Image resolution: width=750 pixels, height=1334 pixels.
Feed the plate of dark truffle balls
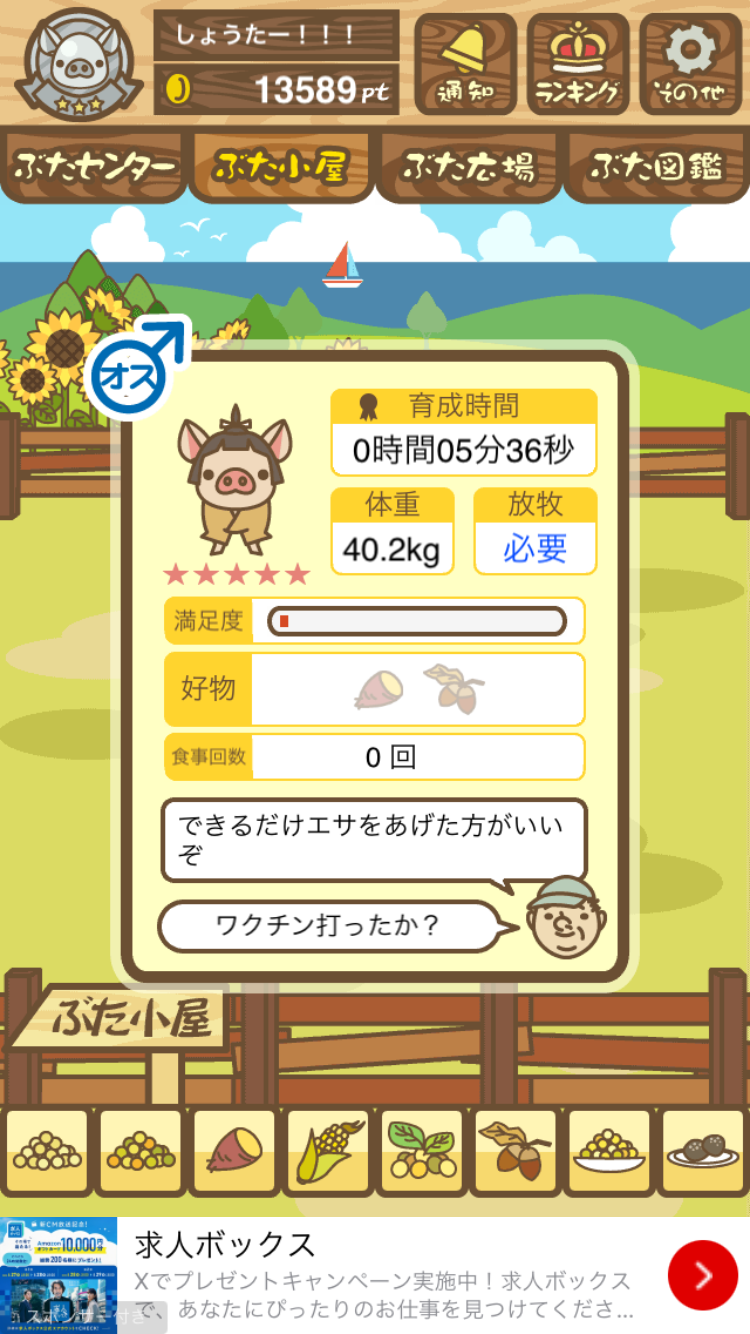(x=702, y=1151)
